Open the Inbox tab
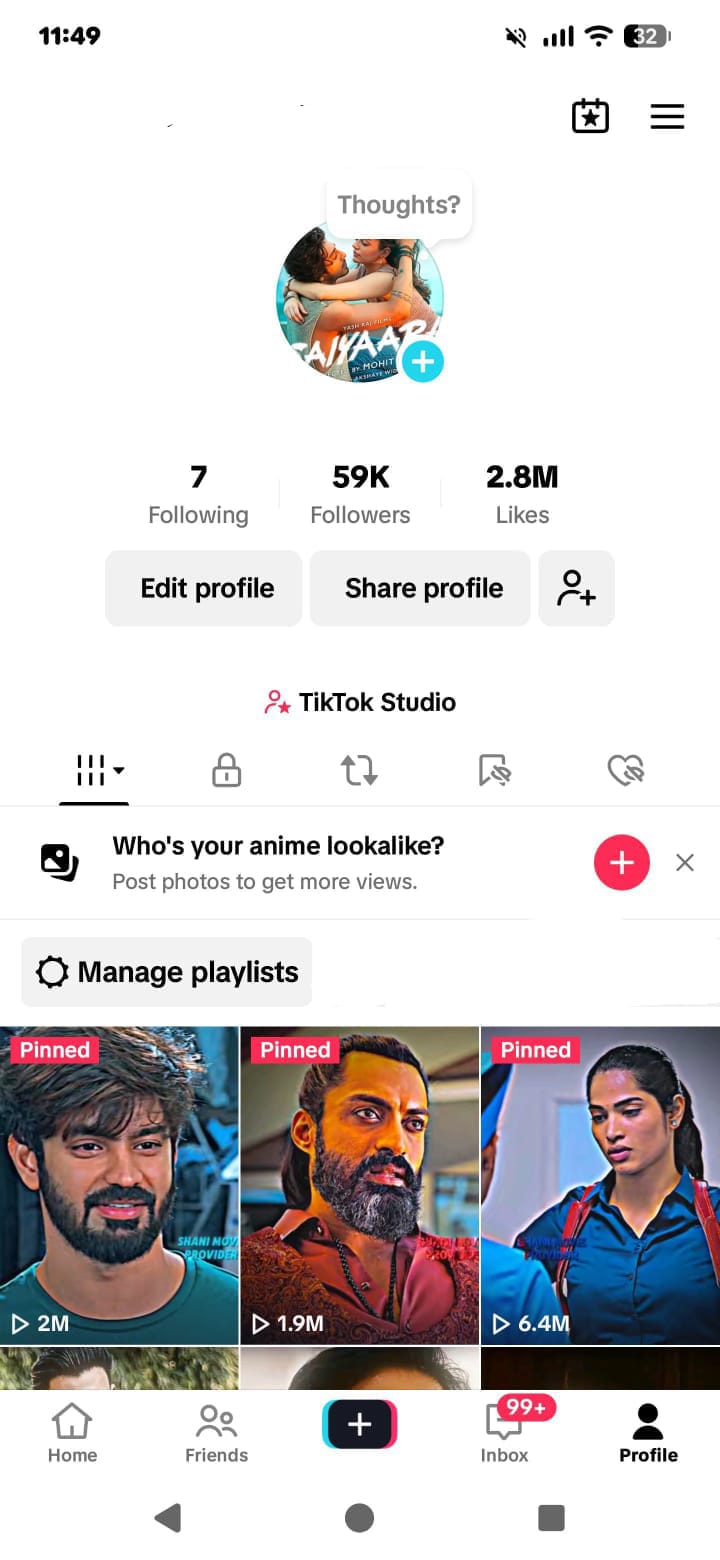Image resolution: width=720 pixels, height=1560 pixels. 505,1430
